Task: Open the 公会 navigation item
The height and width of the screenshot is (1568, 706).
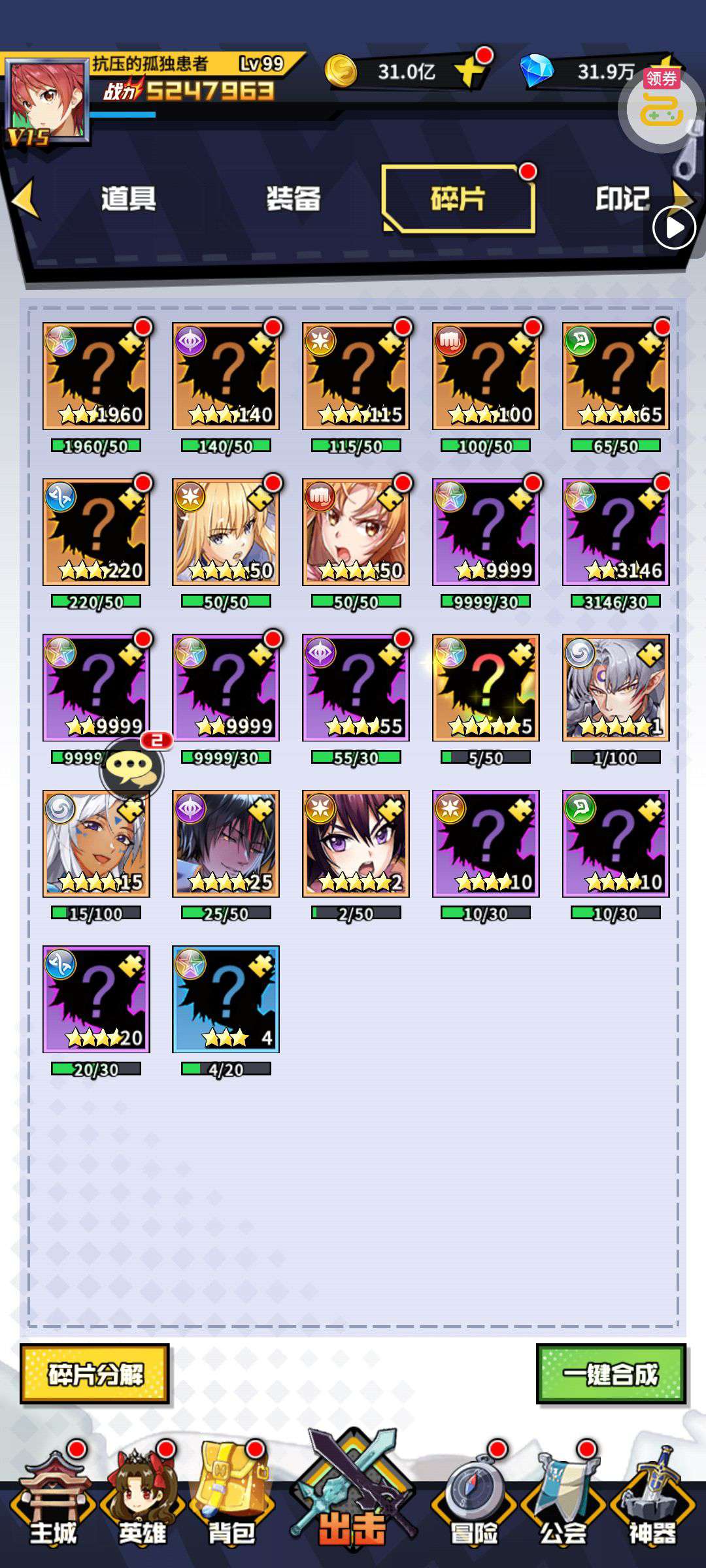Action: pos(563,1497)
